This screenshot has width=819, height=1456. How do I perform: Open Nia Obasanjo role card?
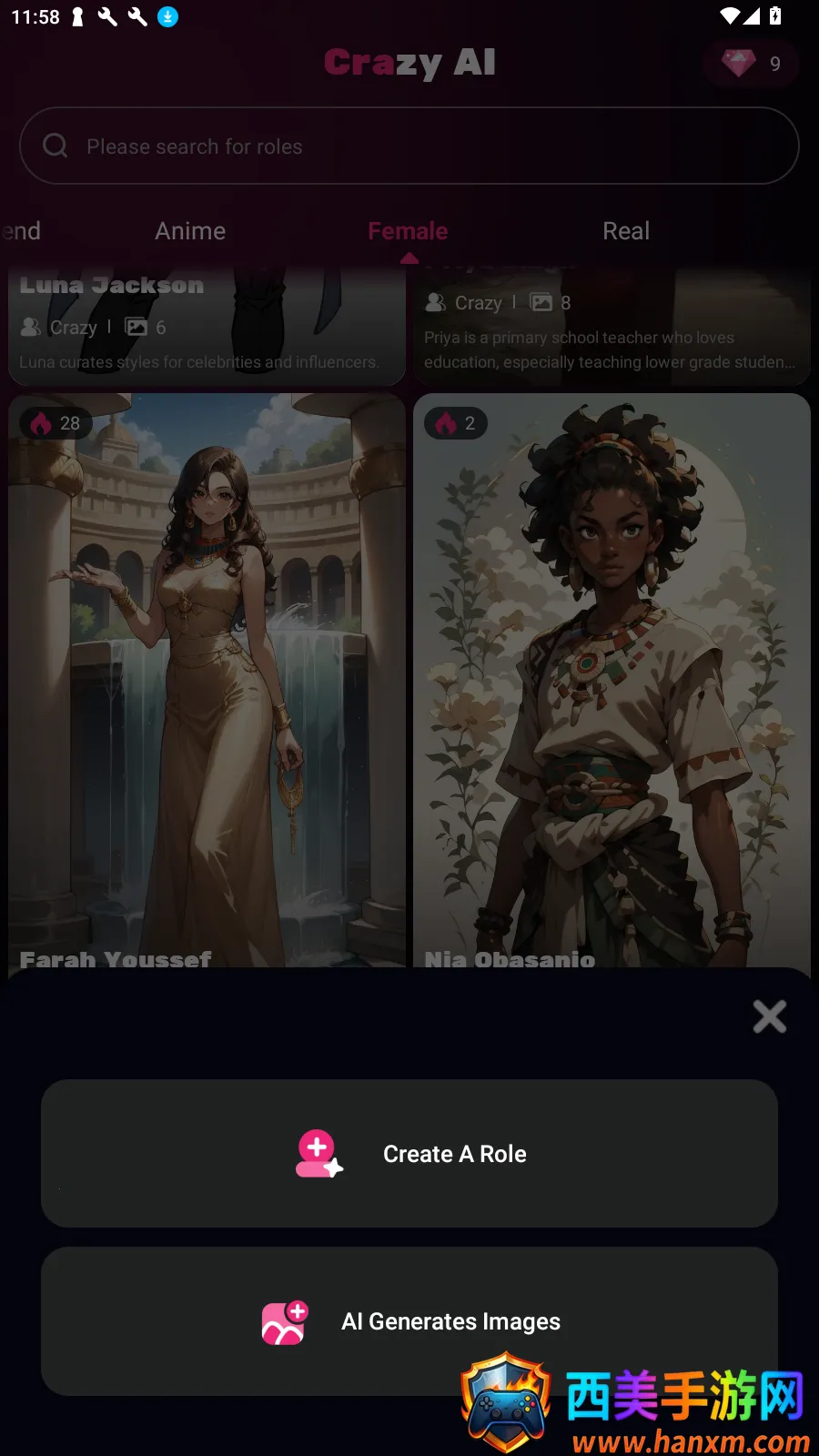tap(612, 678)
